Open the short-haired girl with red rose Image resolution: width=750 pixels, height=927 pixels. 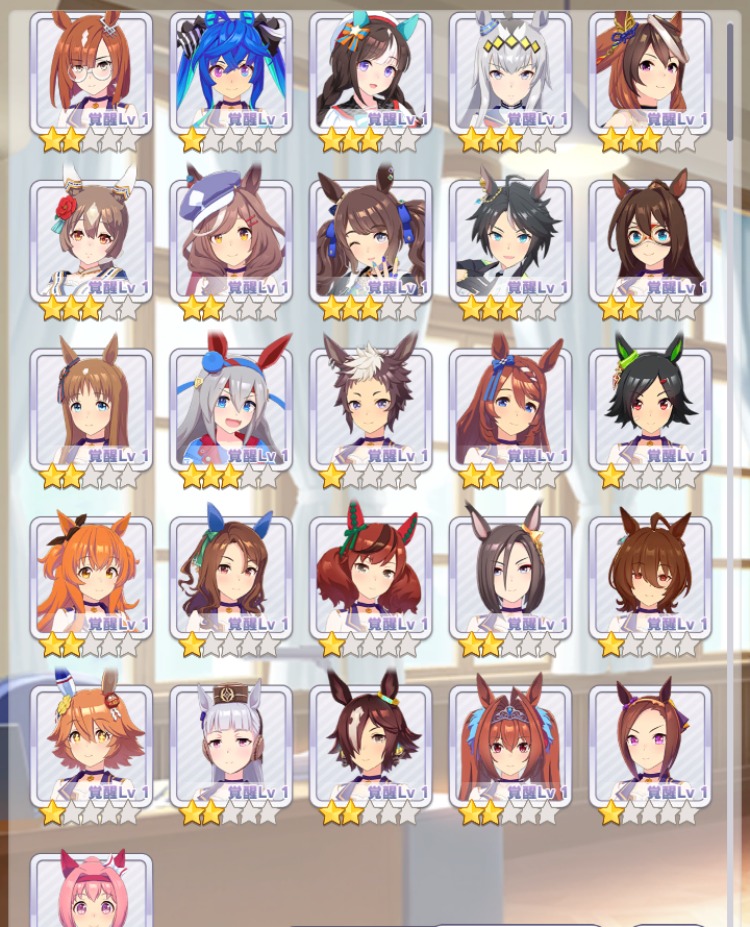point(91,241)
